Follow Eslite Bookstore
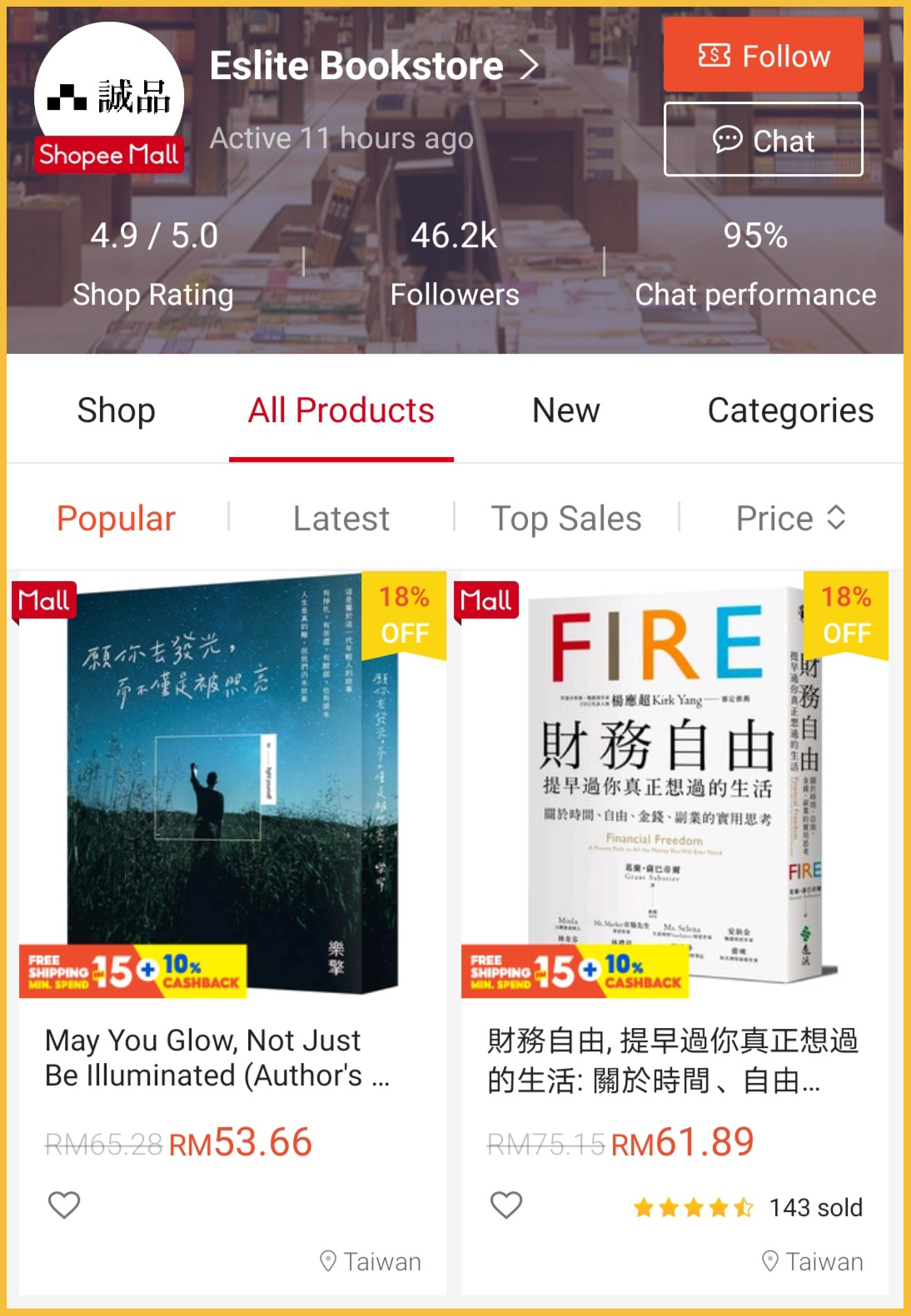Screen dimensions: 911x1316 pos(763,55)
